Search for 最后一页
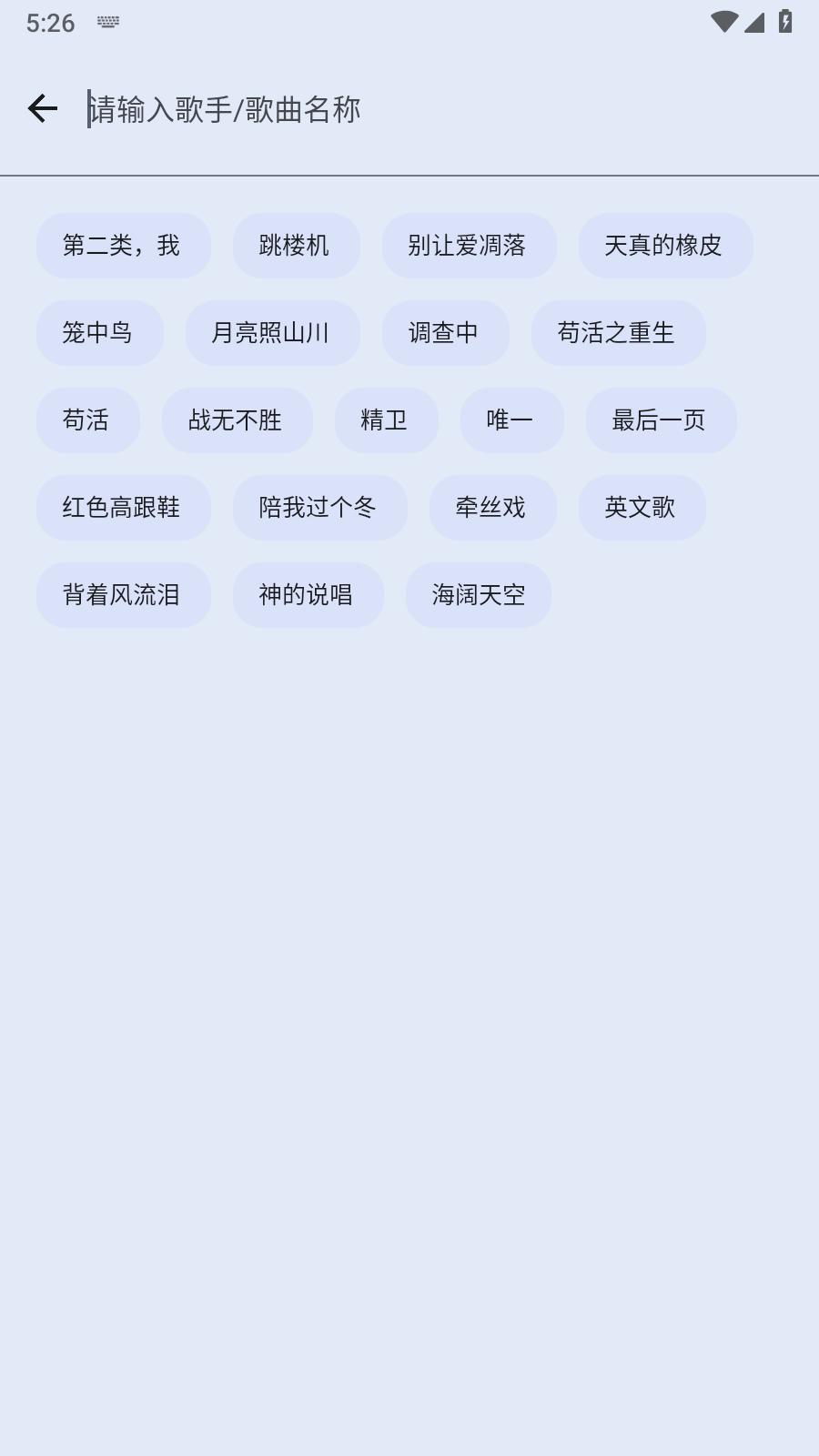The width and height of the screenshot is (819, 1456). click(662, 420)
